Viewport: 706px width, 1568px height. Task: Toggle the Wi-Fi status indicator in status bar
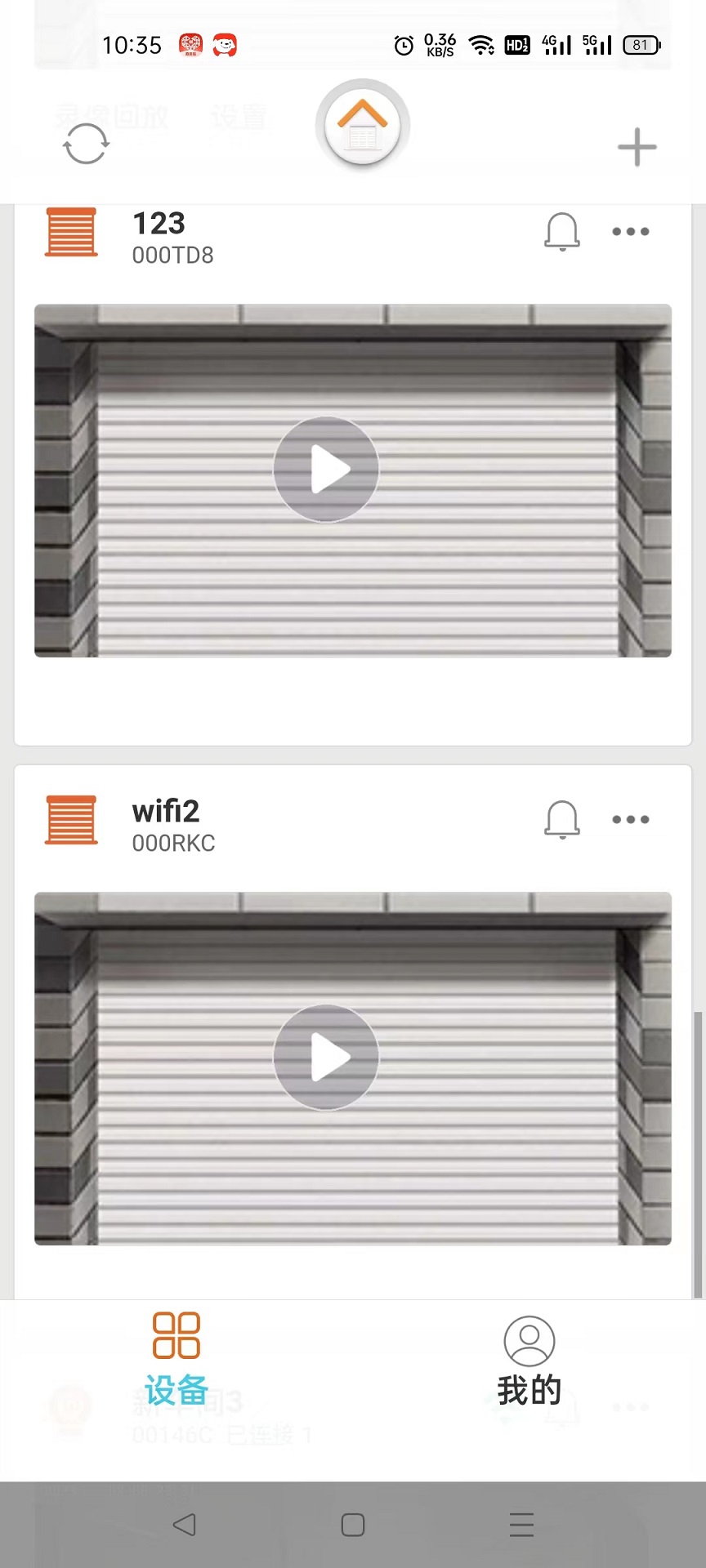(x=480, y=45)
